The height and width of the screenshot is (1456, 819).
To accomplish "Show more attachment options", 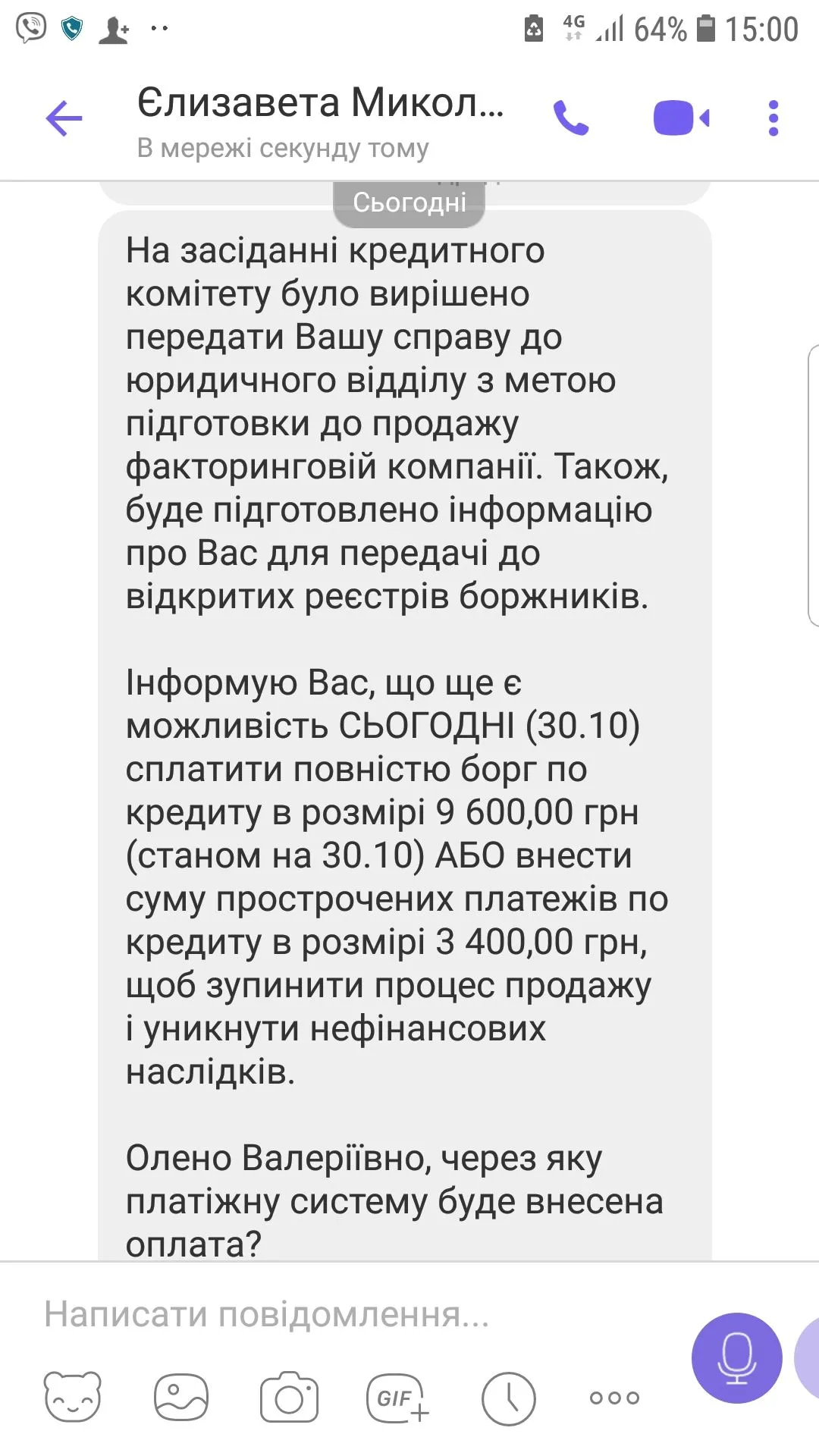I will pyautogui.click(x=614, y=1397).
